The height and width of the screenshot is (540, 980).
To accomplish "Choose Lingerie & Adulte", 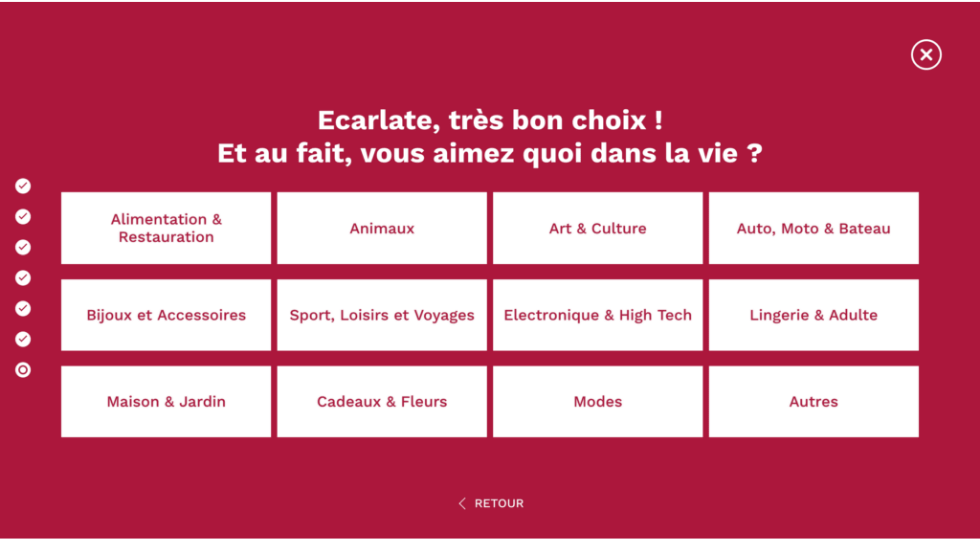I will [813, 315].
